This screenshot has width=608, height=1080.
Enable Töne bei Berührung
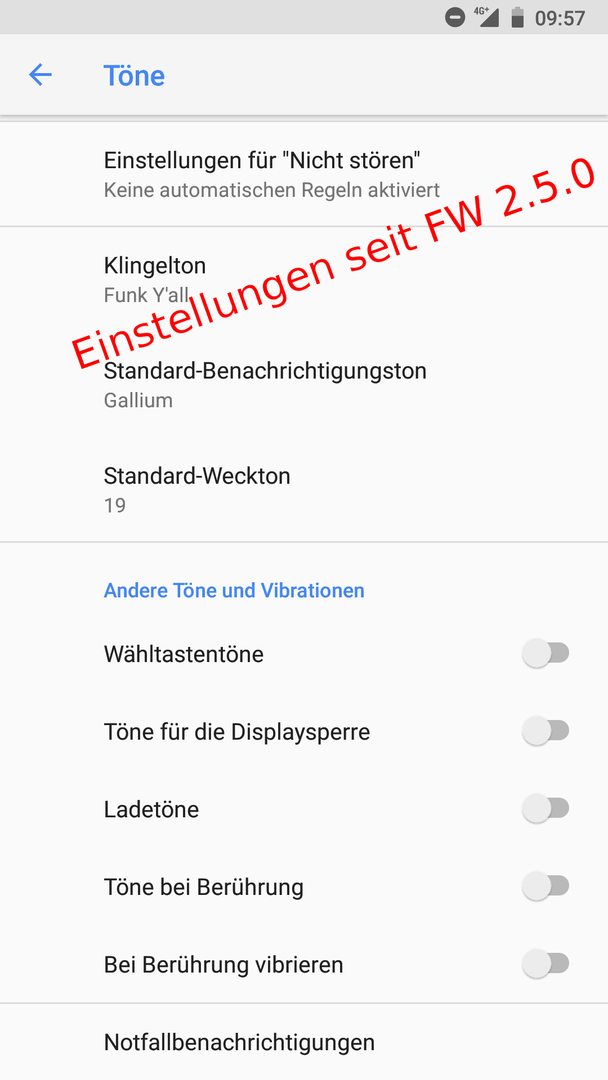(545, 886)
